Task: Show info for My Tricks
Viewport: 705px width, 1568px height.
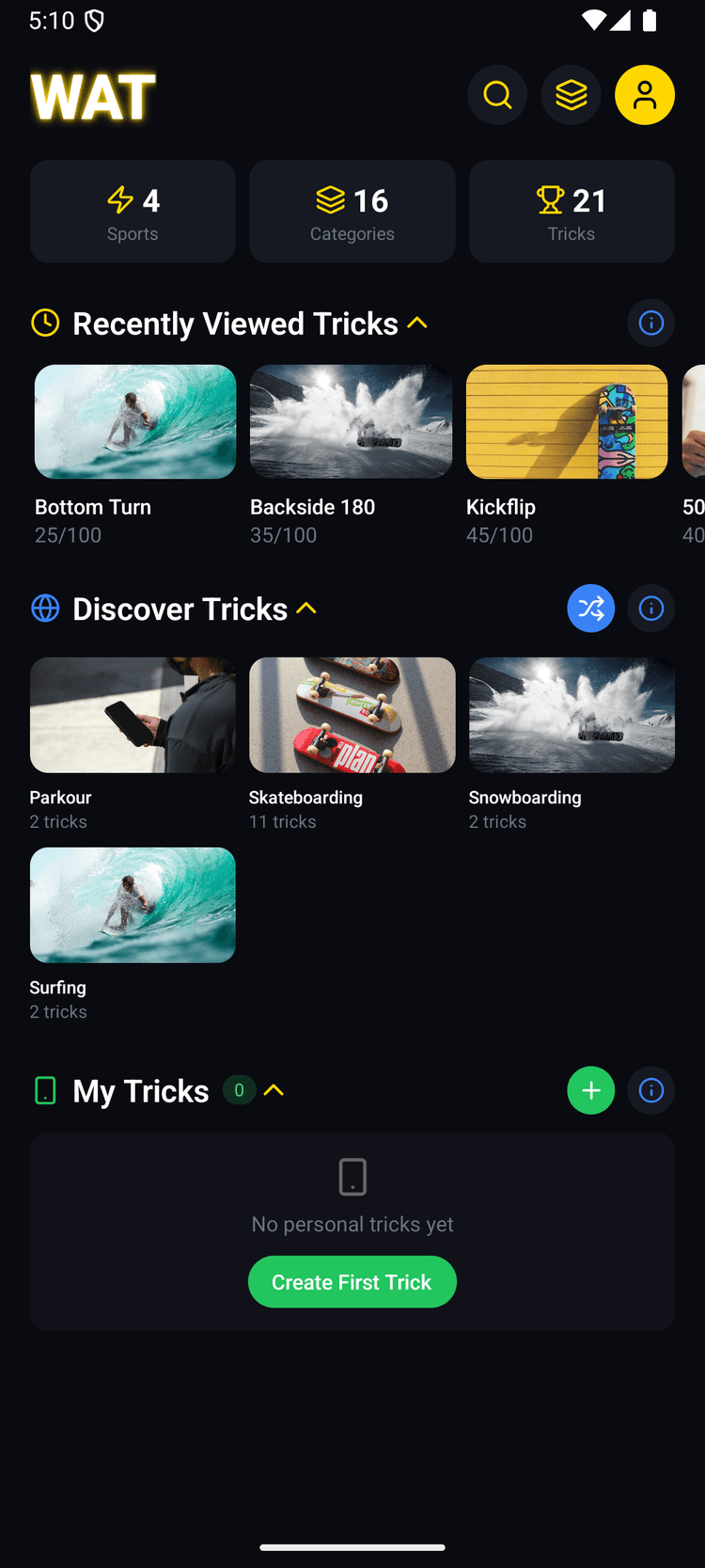Action: point(650,1090)
